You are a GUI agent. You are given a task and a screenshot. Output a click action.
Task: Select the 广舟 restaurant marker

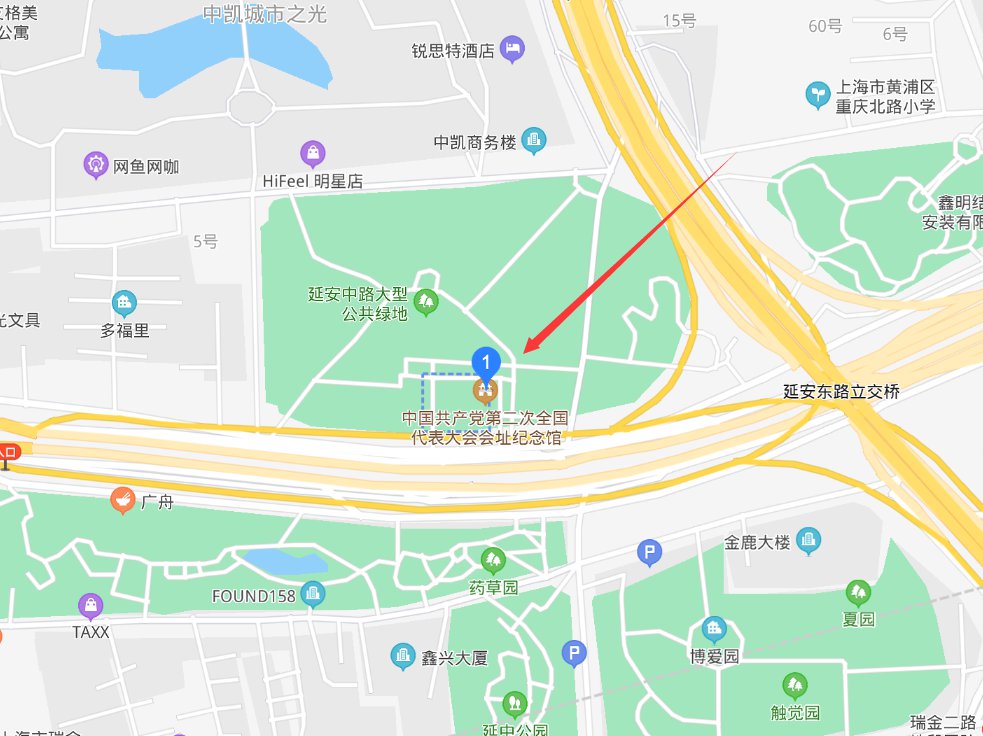pyautogui.click(x=123, y=500)
